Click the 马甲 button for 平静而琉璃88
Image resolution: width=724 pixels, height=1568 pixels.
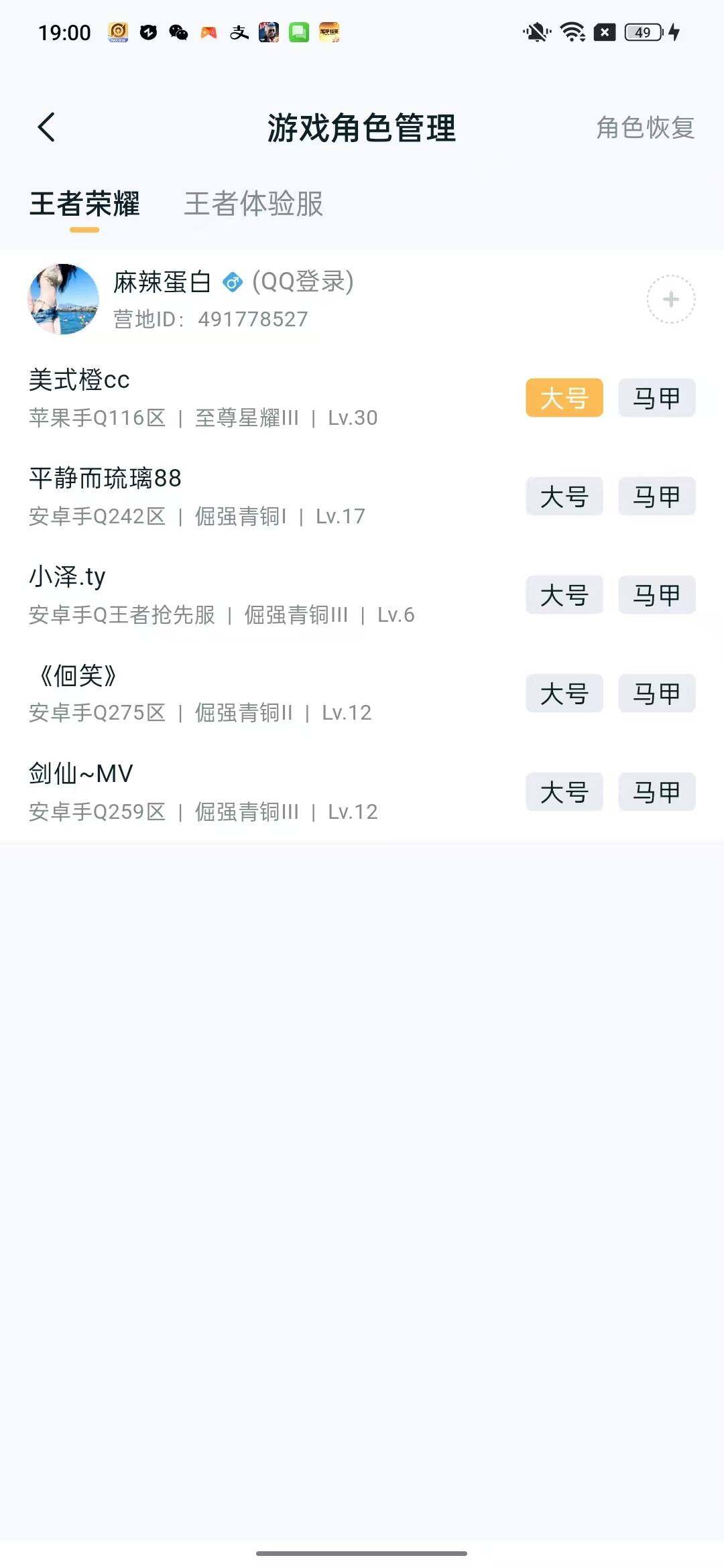(656, 497)
